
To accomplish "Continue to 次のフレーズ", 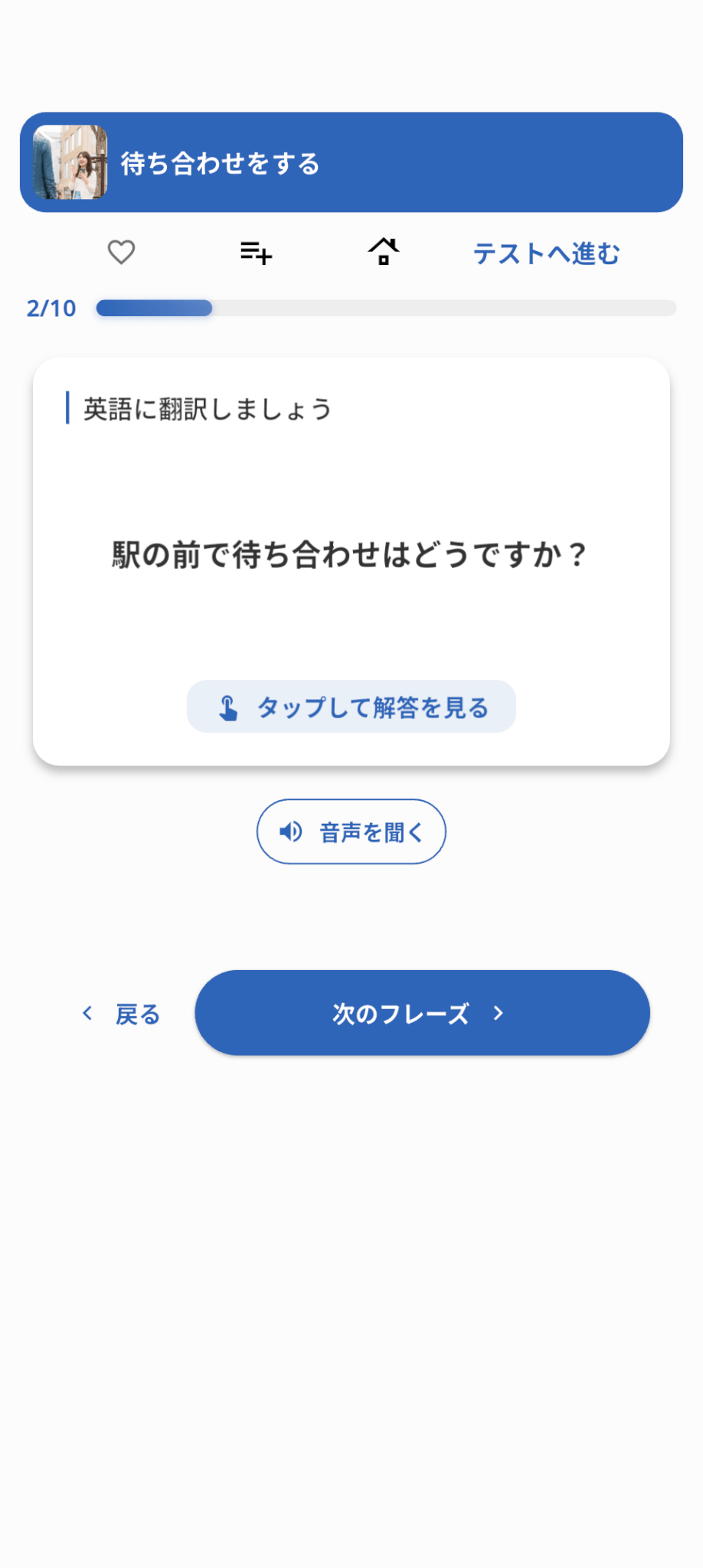I will point(422,1013).
